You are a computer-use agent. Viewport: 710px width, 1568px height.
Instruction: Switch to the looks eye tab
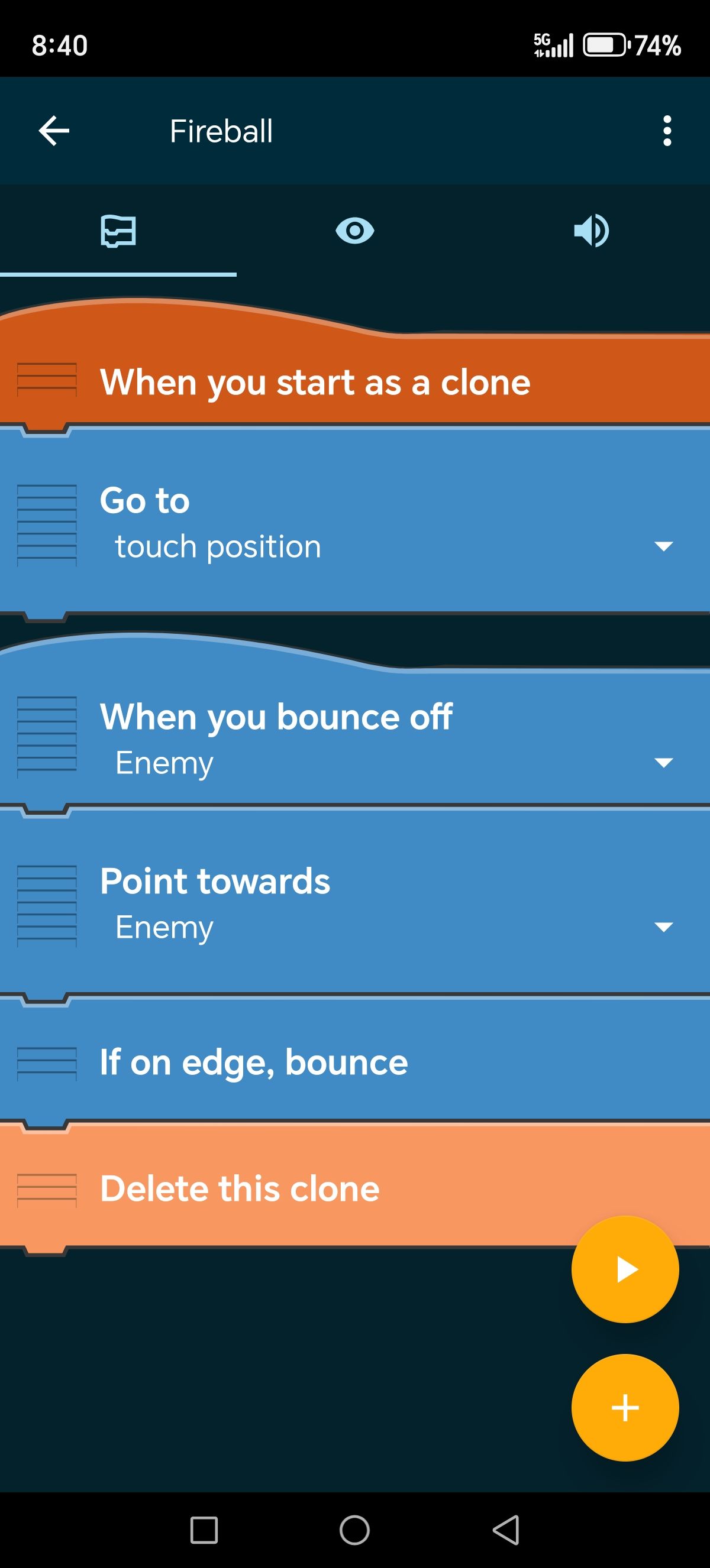tap(355, 231)
